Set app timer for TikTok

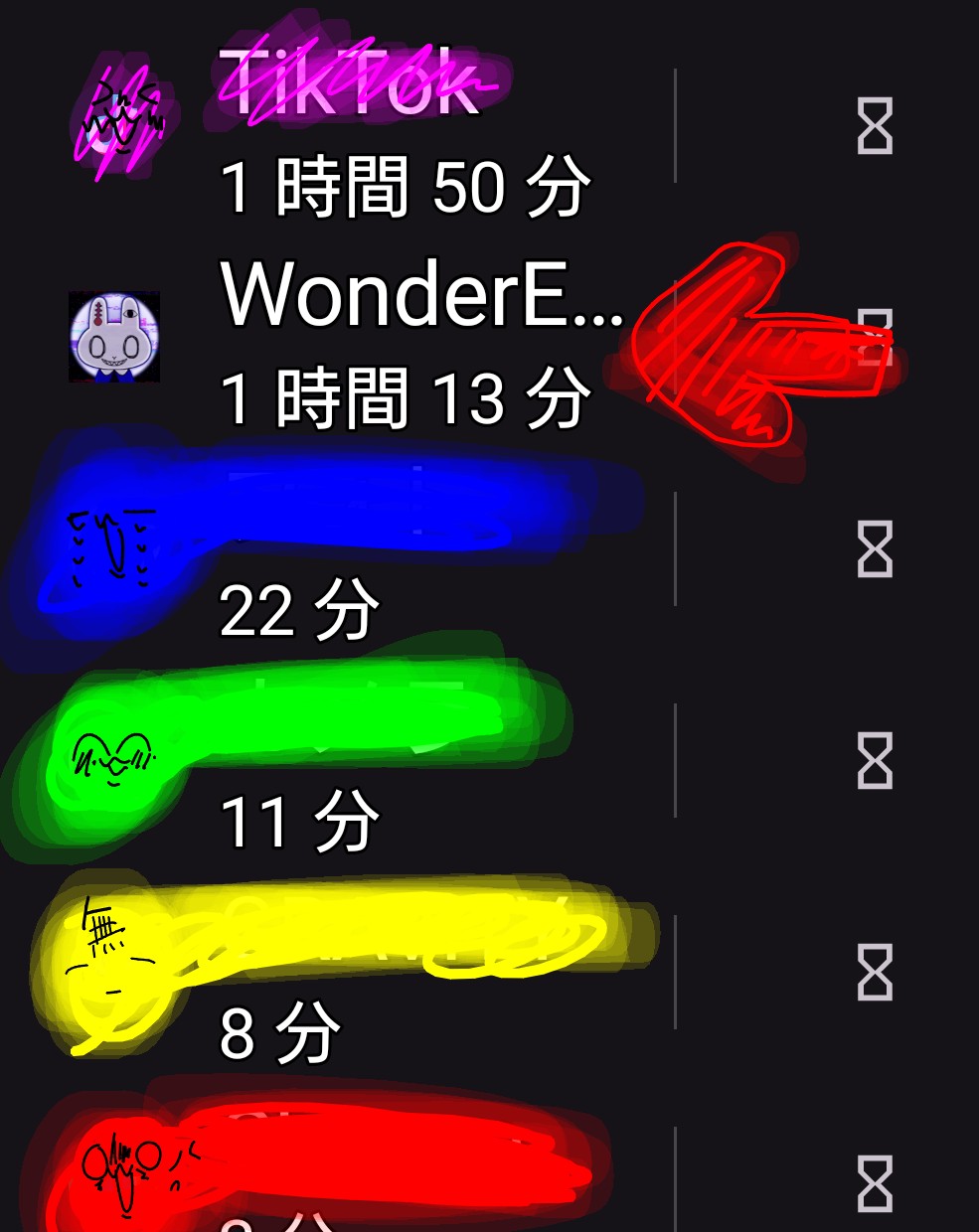875,126
